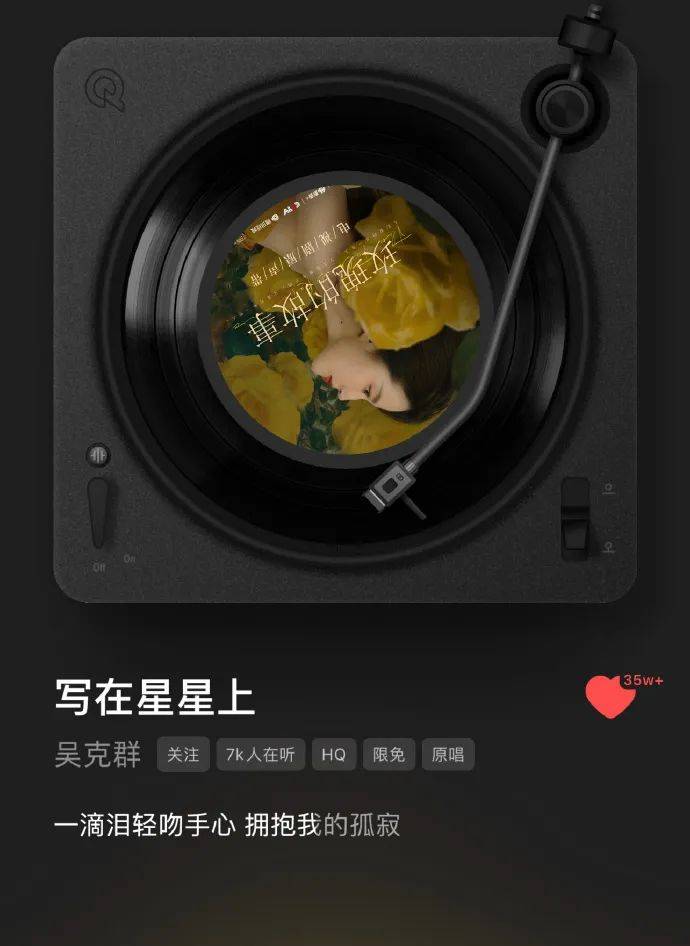690x946 pixels.
Task: Select the 原唱 chip
Action: coord(447,755)
